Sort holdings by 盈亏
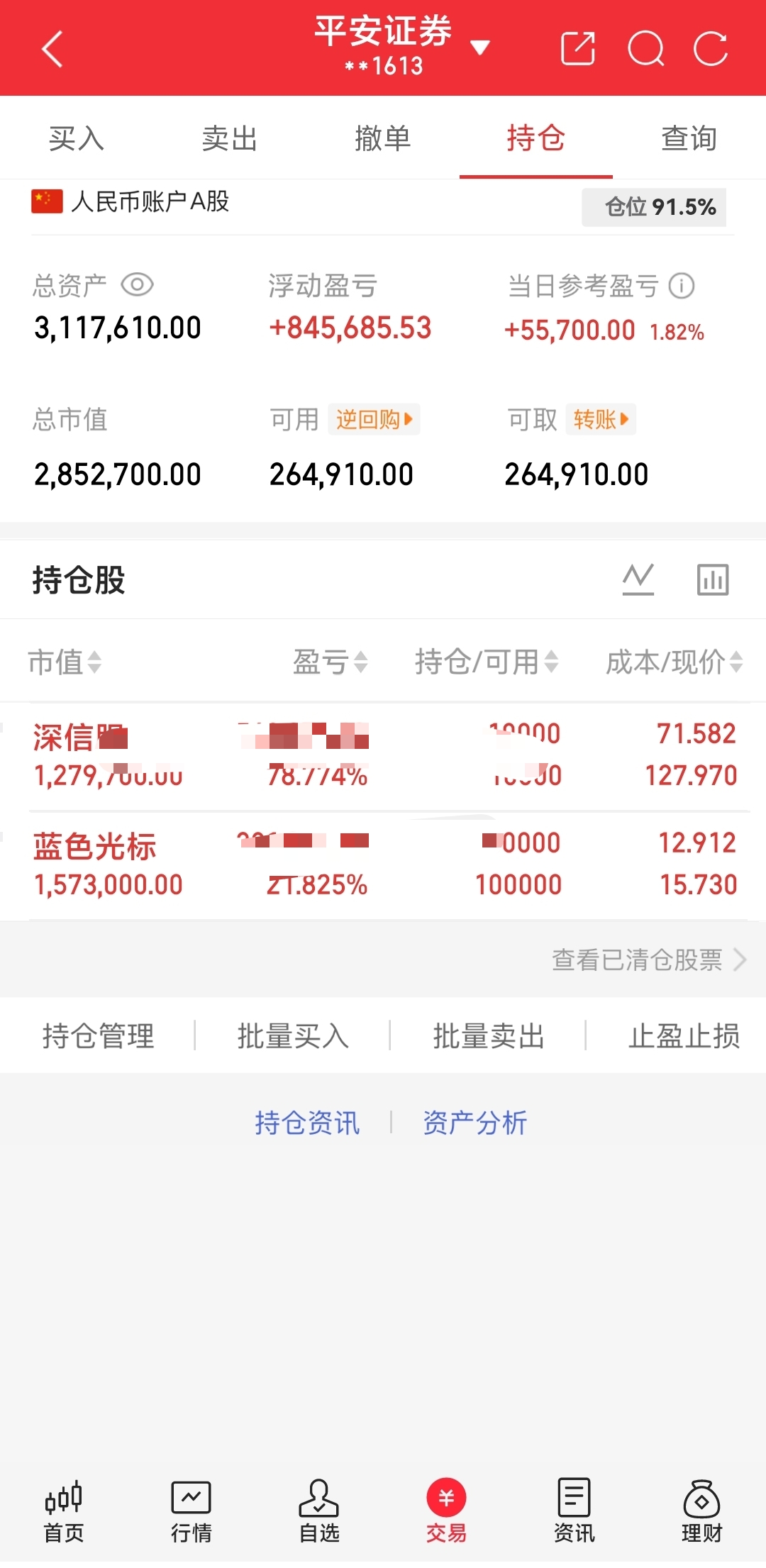Viewport: 766px width, 1568px height. tap(331, 662)
